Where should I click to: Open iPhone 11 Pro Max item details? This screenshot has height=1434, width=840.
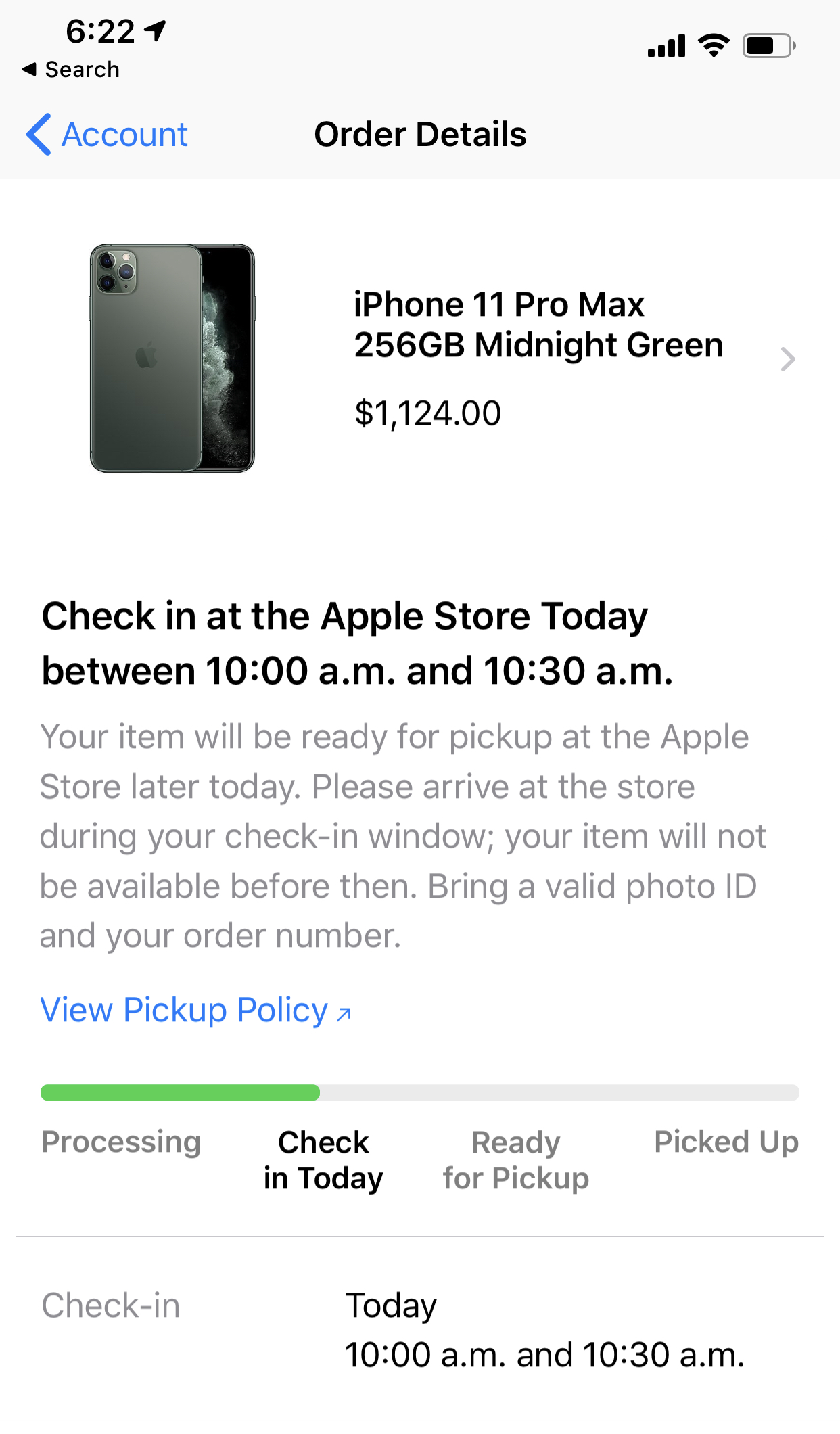point(420,359)
